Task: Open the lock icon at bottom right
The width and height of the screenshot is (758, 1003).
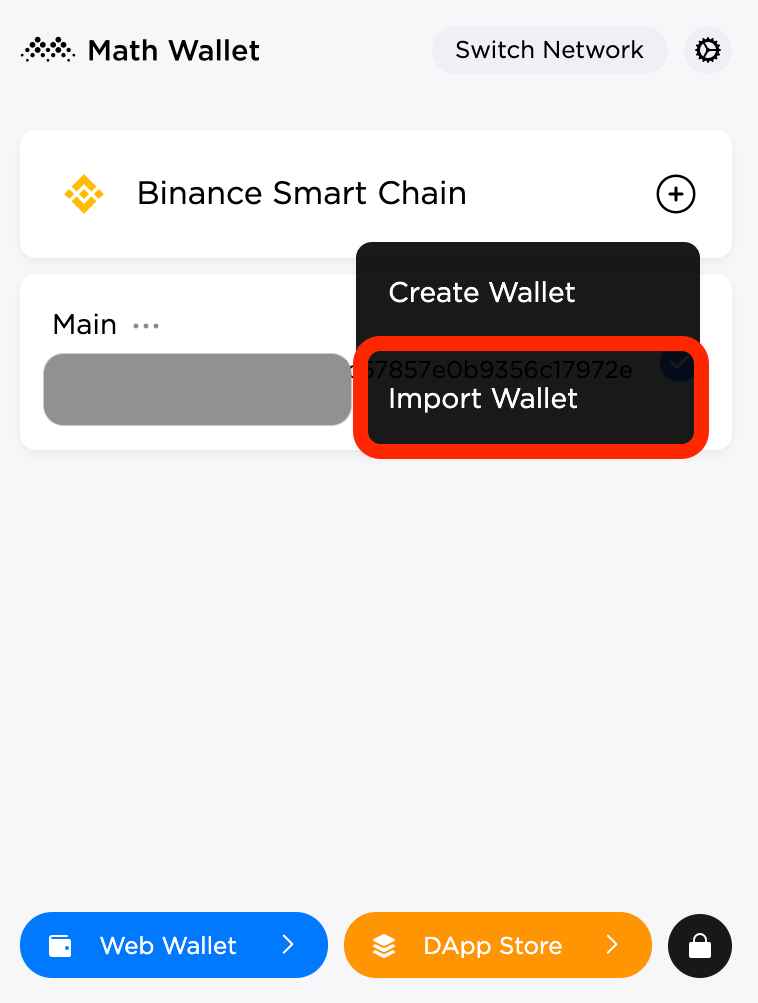Action: click(x=699, y=945)
